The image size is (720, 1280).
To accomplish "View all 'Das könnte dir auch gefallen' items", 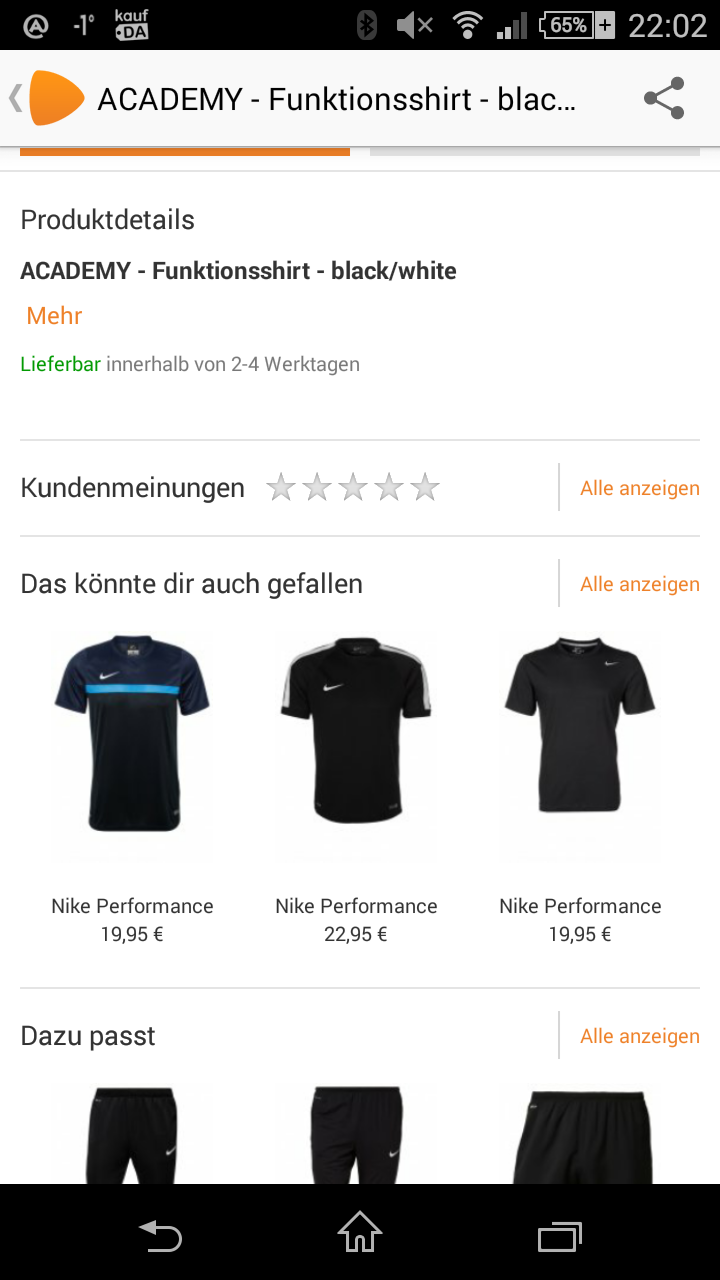I will (x=639, y=584).
